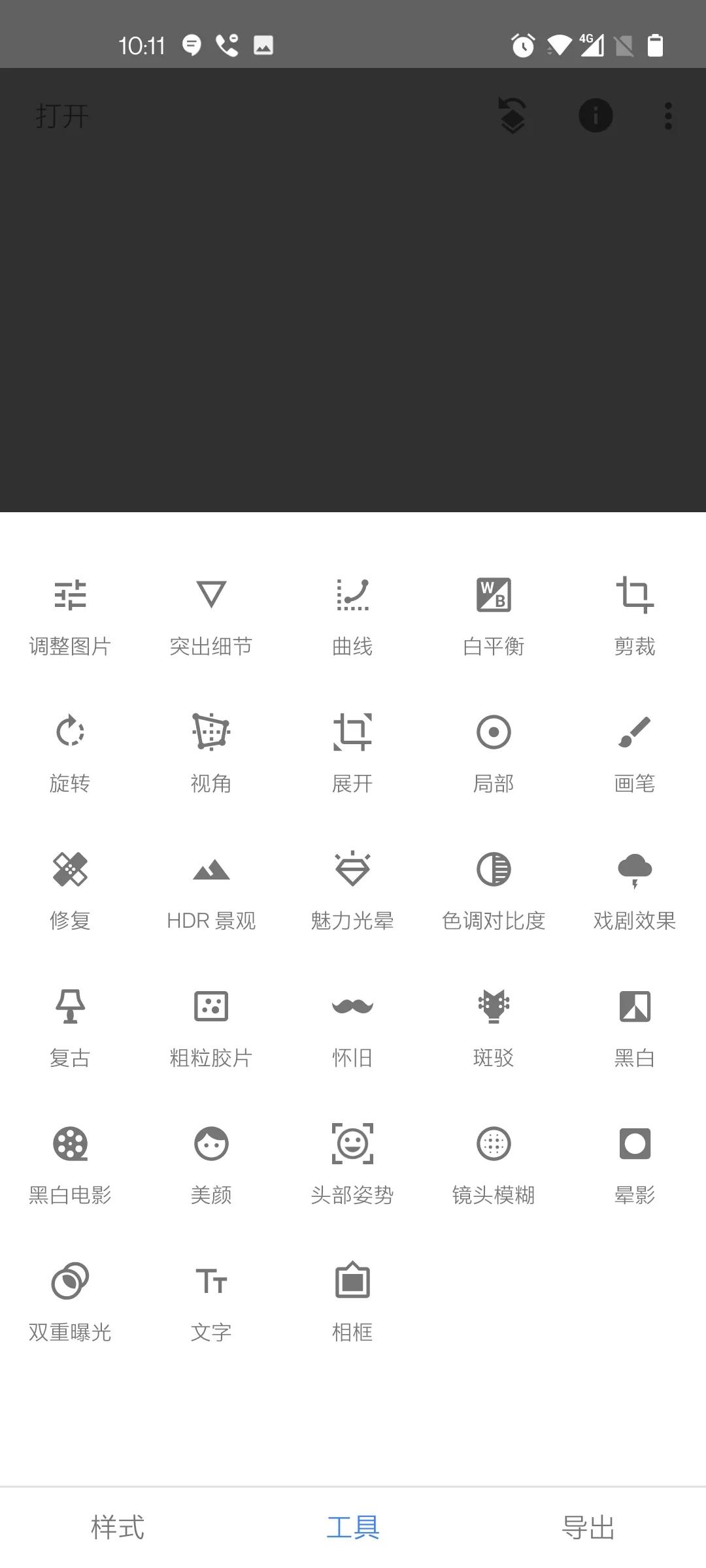
Task: Open the 调整图片 (Tune Image) tool
Action: point(70,614)
